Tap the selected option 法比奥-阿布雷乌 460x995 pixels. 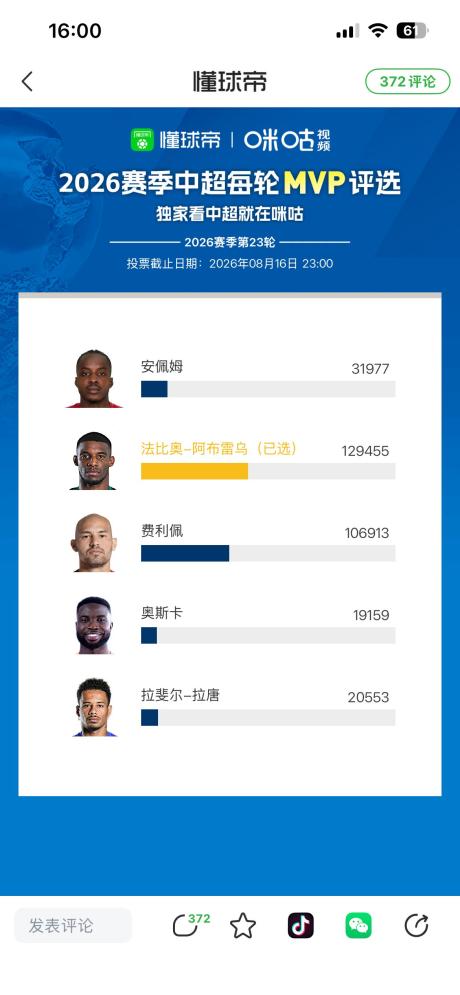(x=230, y=460)
